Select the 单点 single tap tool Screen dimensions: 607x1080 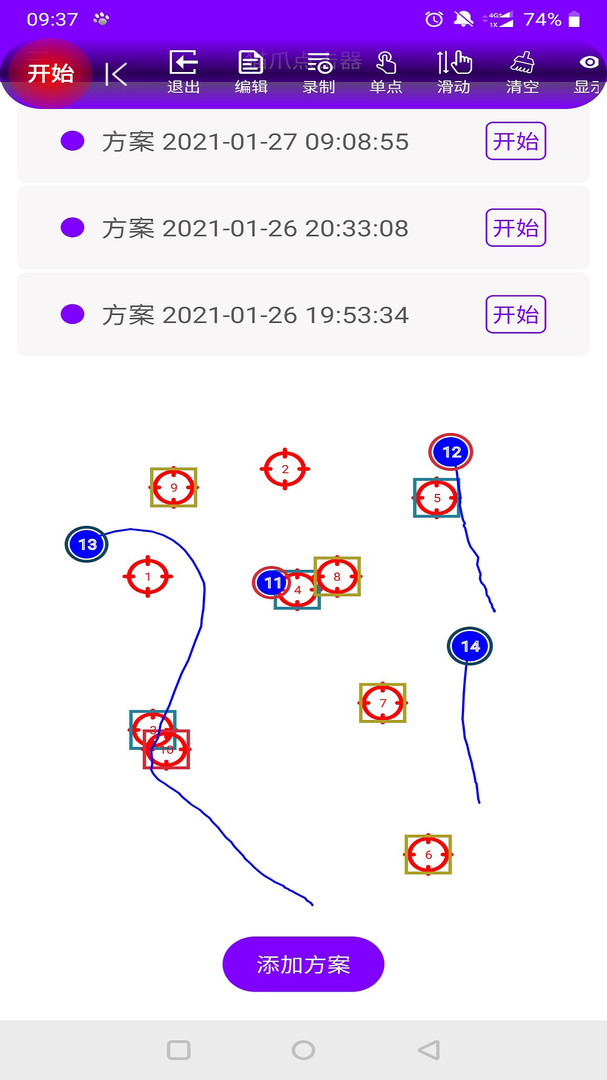(386, 73)
